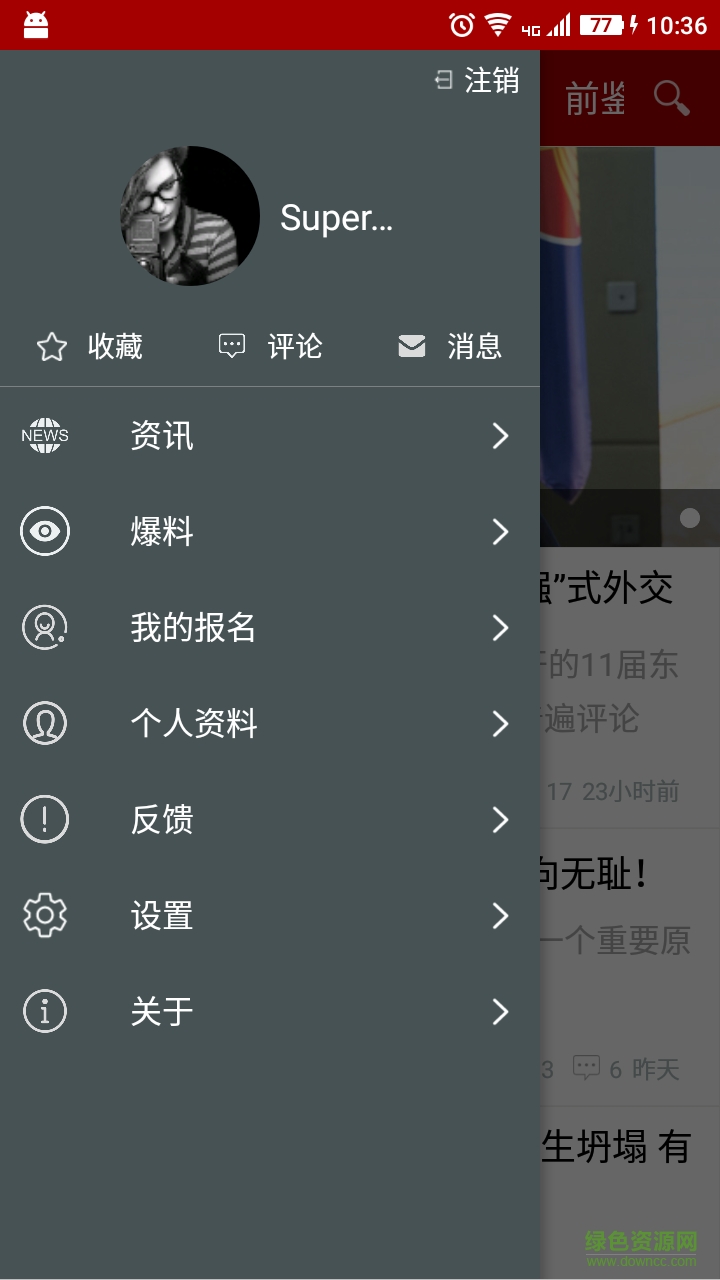Select the 设置 menu item

point(161,915)
